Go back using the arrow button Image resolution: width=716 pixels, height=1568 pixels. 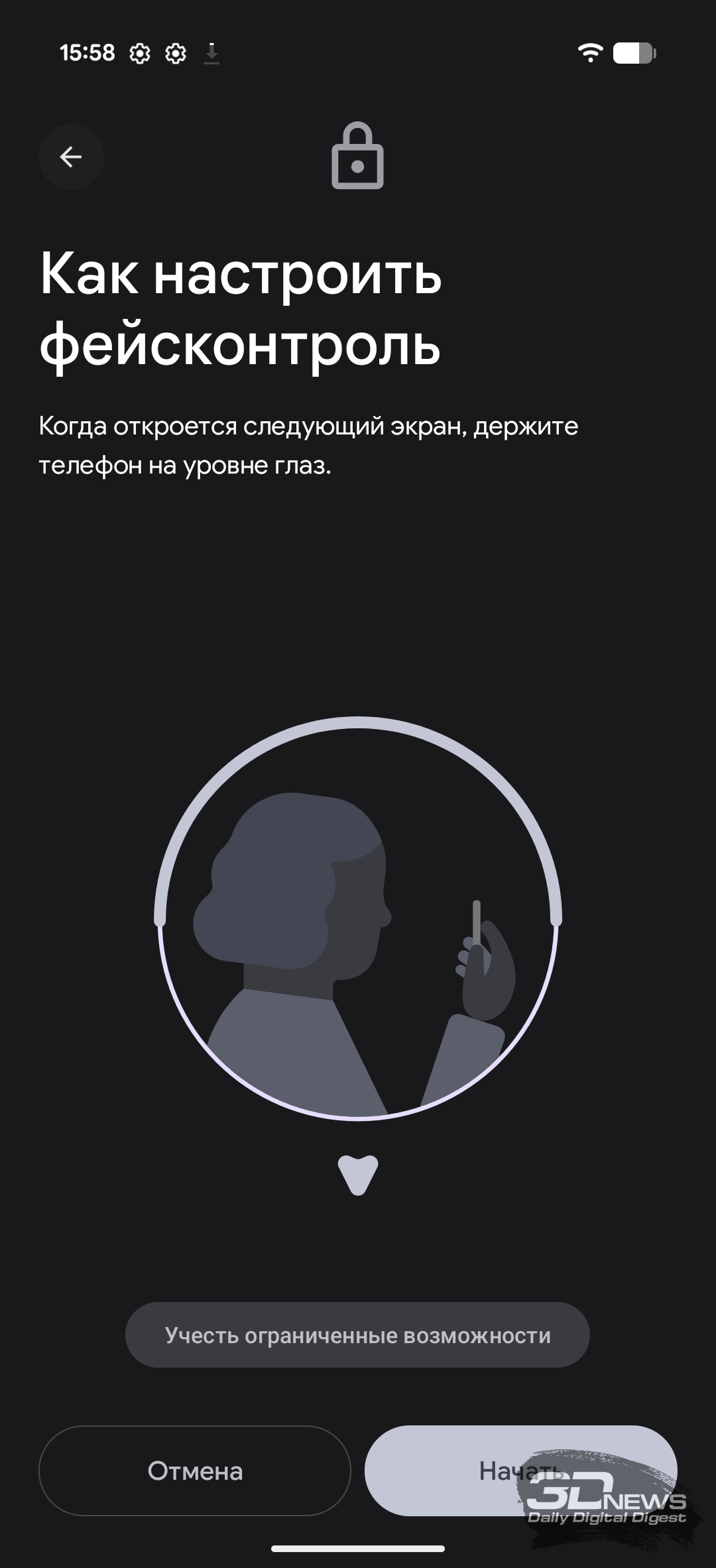71,157
